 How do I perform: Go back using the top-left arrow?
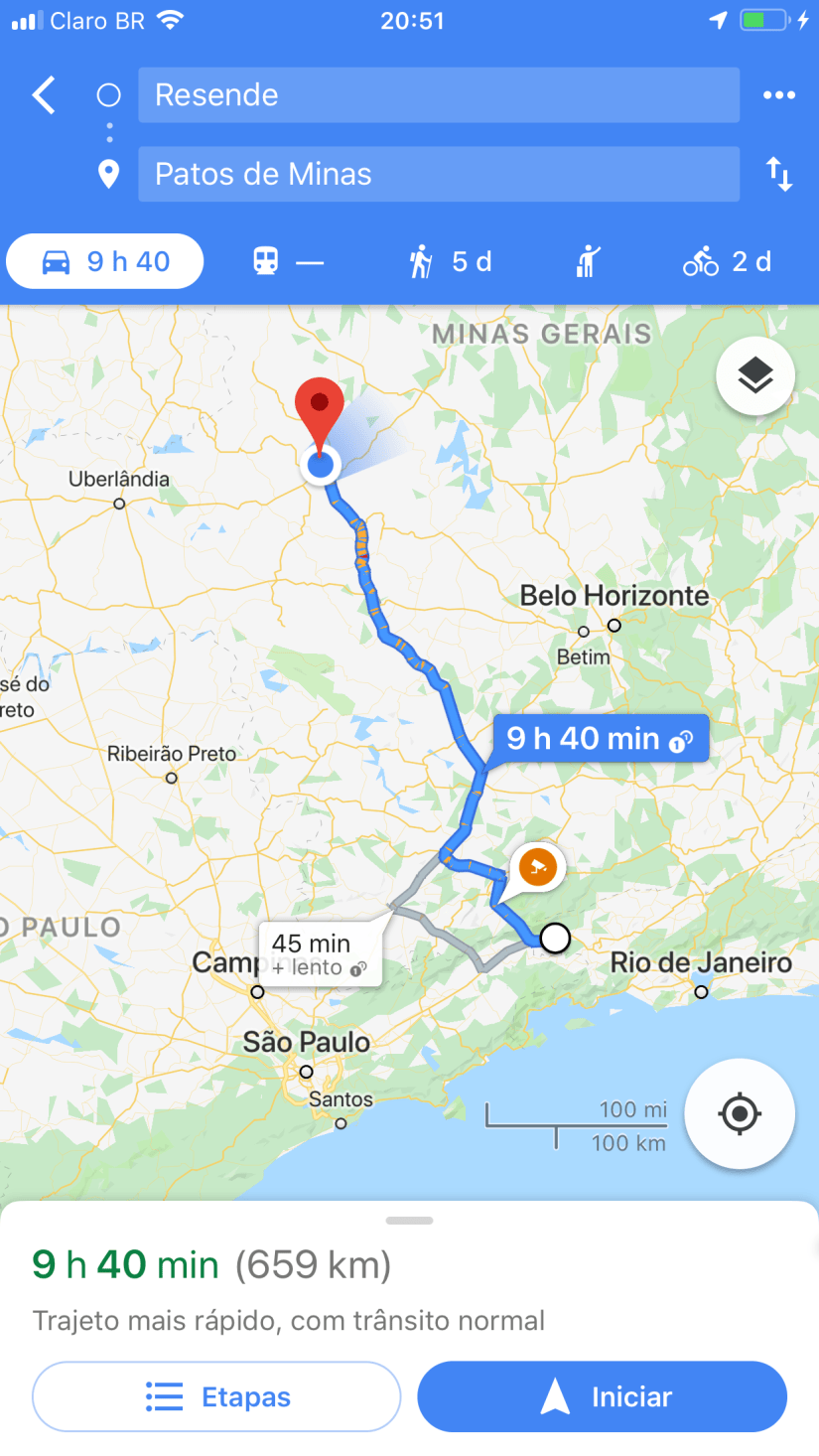44,95
